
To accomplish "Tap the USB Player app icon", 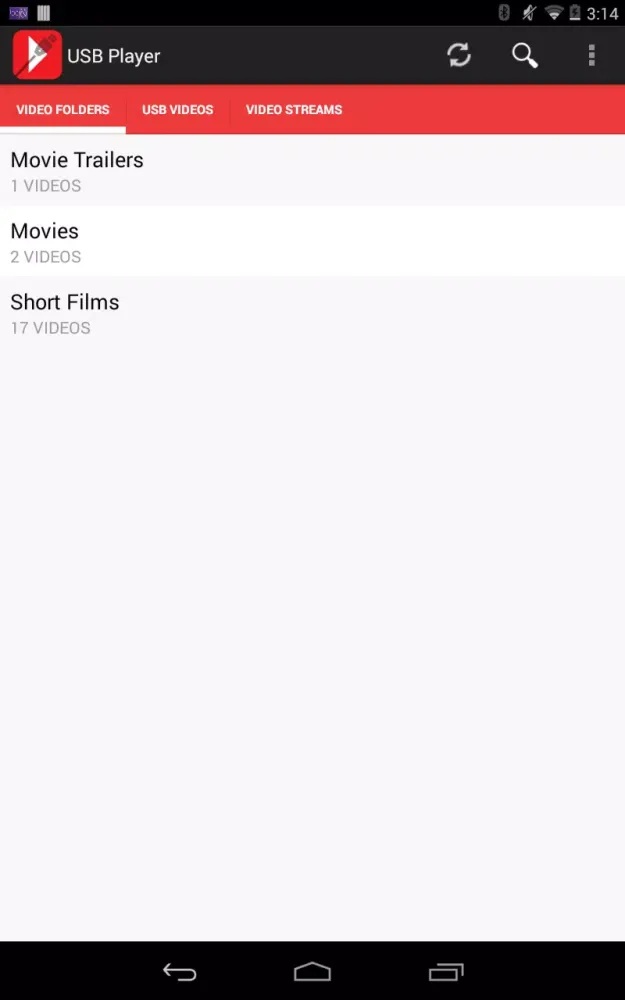I will point(36,56).
